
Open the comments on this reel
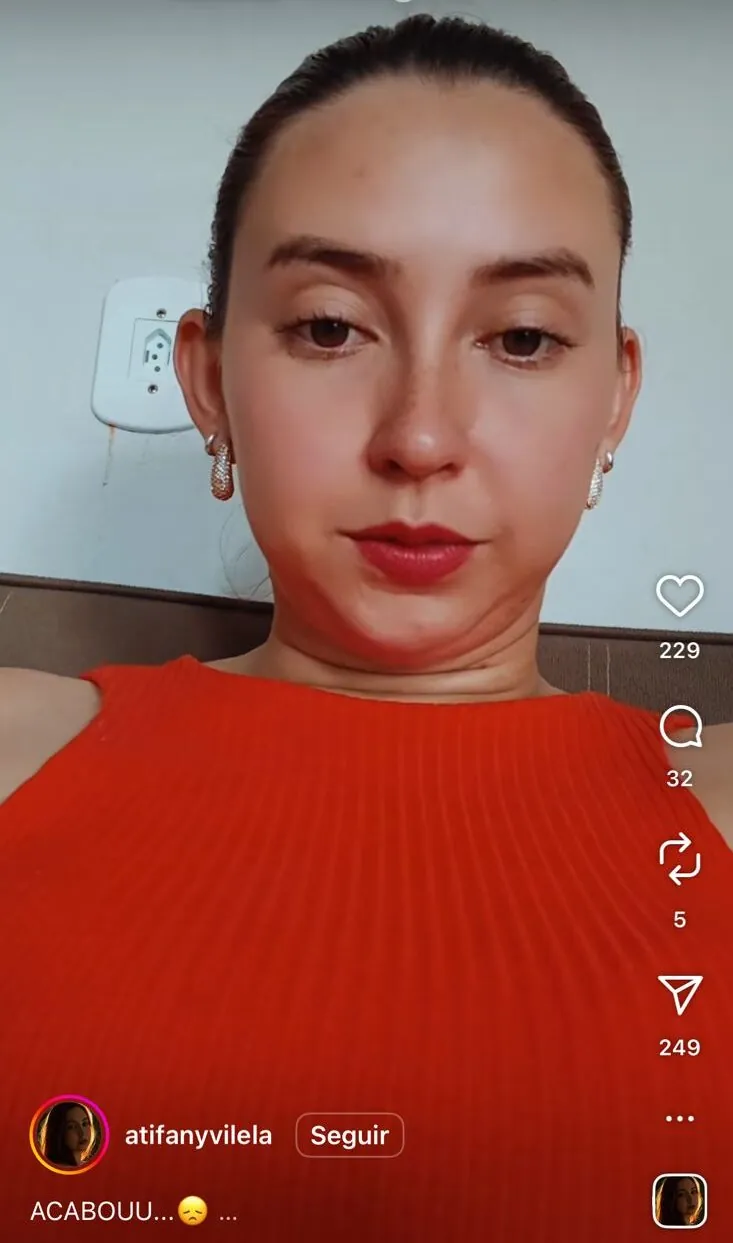point(680,728)
